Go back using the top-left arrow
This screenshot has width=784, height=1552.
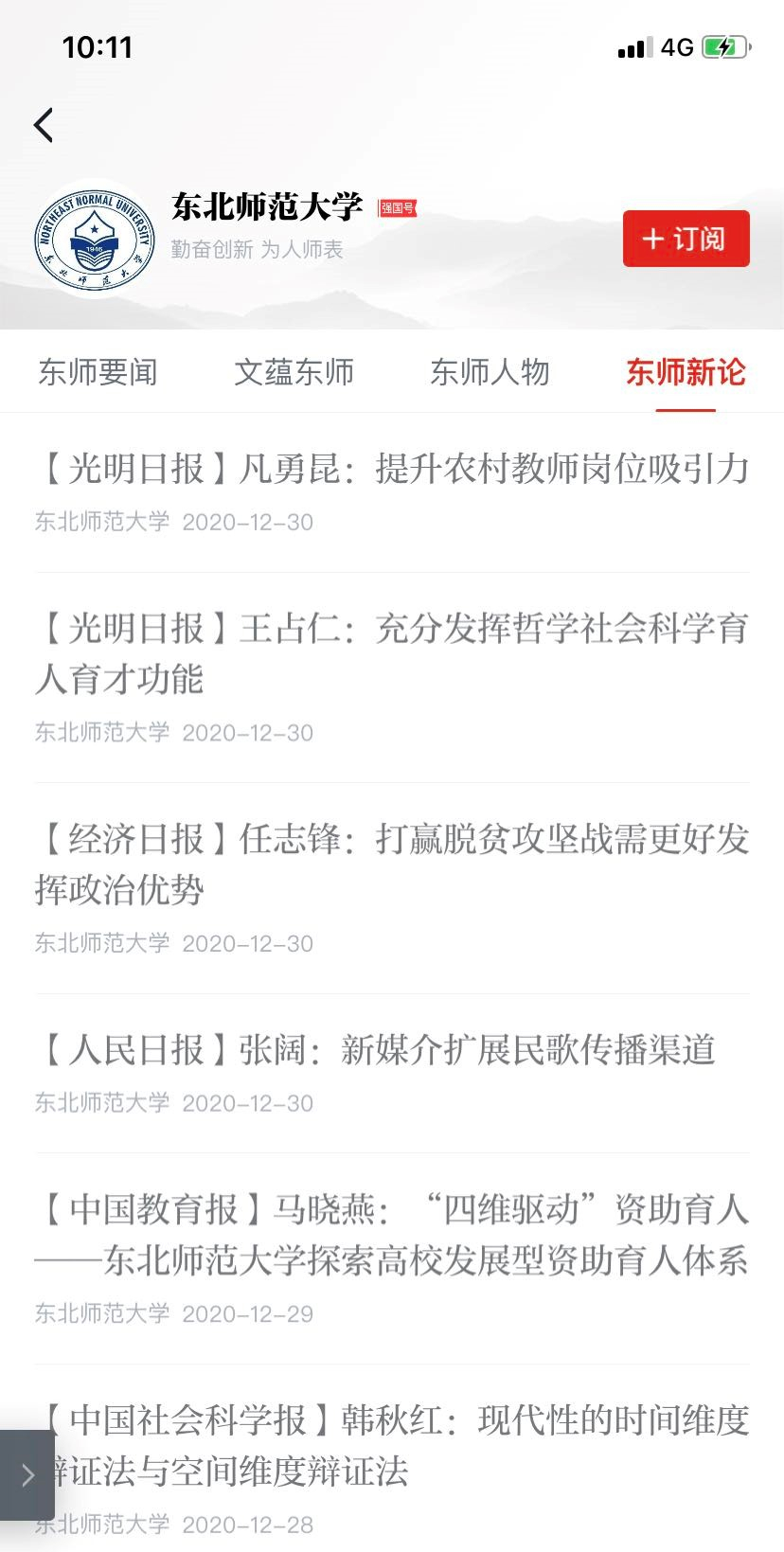(x=44, y=125)
